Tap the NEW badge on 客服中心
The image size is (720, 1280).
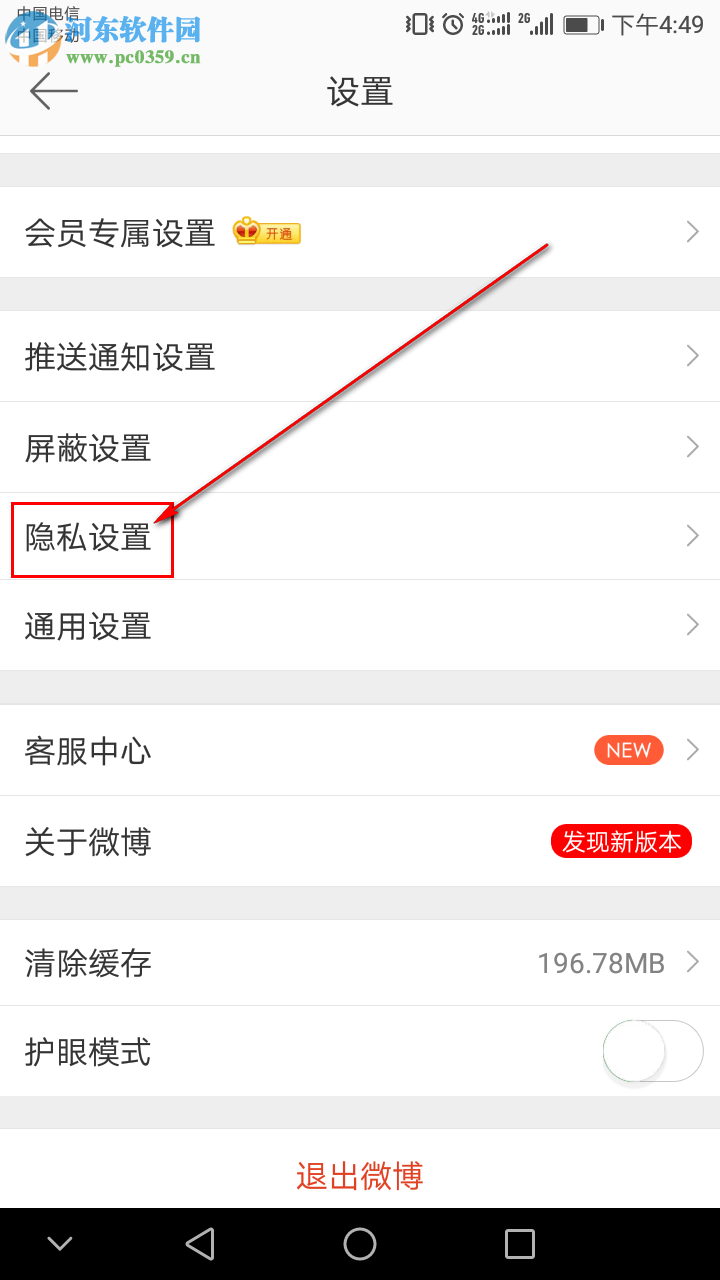[628, 750]
